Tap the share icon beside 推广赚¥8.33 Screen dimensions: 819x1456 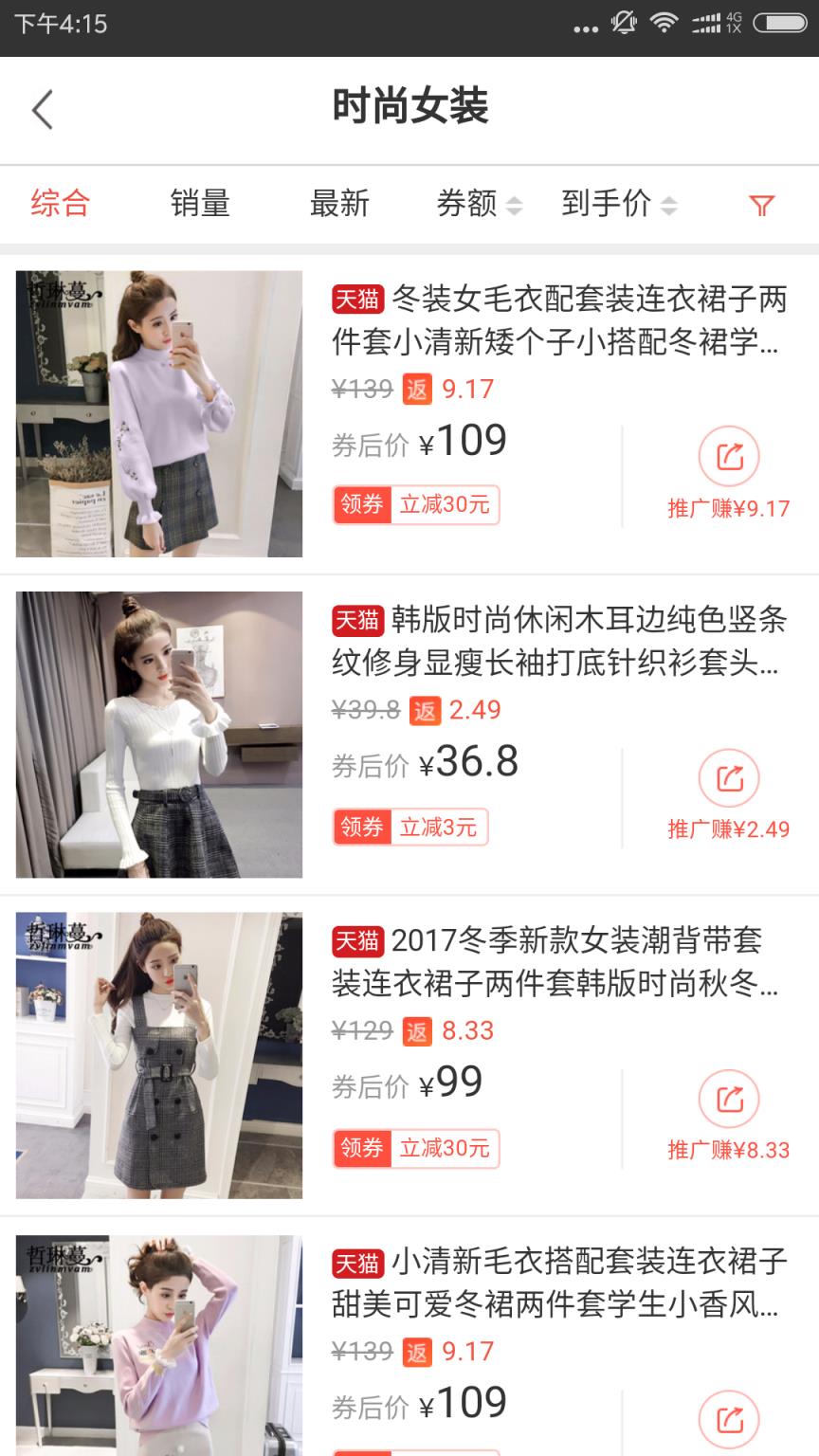[x=728, y=1100]
